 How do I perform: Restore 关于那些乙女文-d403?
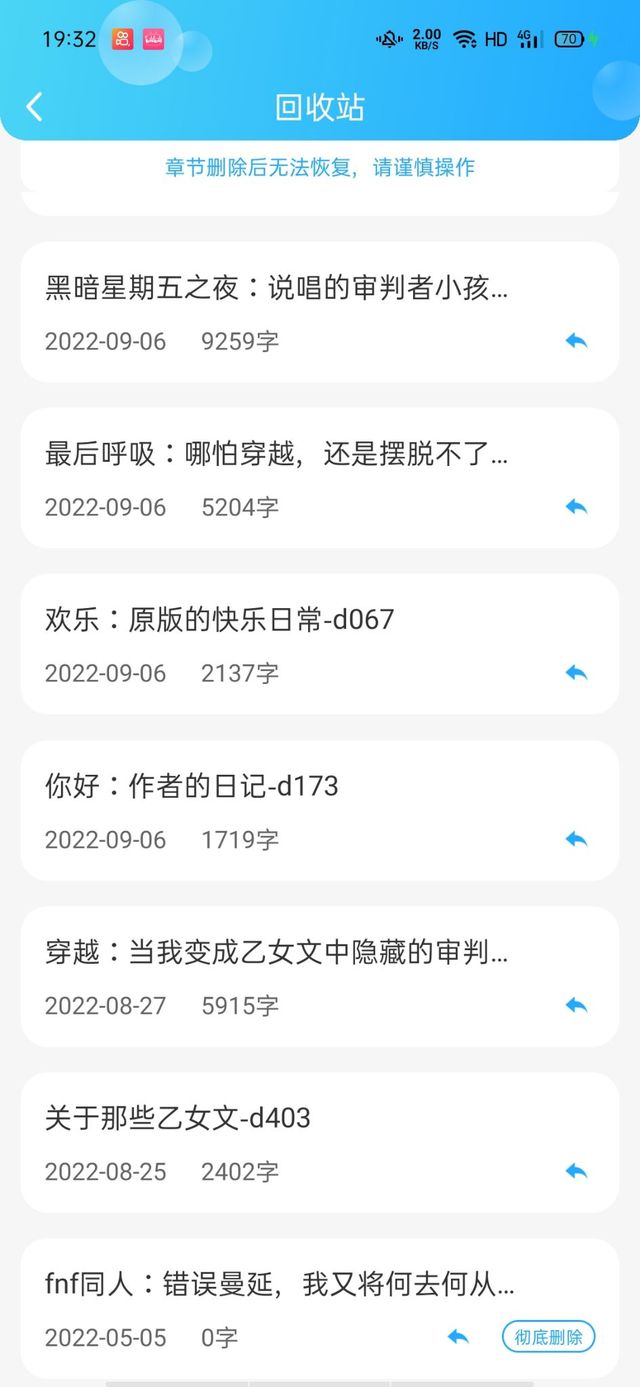click(x=576, y=1171)
